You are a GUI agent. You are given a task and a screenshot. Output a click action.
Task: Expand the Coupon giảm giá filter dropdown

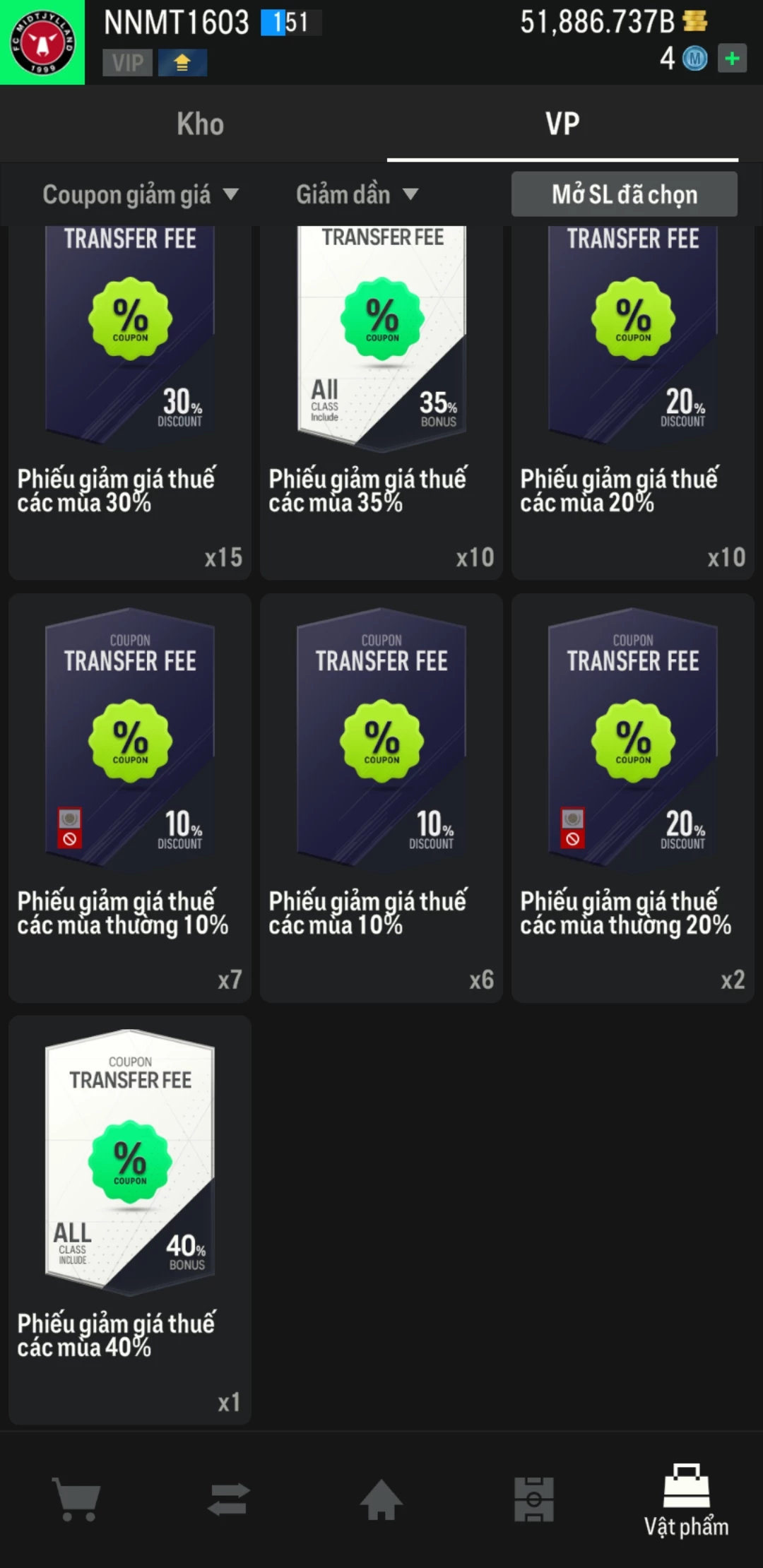pyautogui.click(x=140, y=194)
